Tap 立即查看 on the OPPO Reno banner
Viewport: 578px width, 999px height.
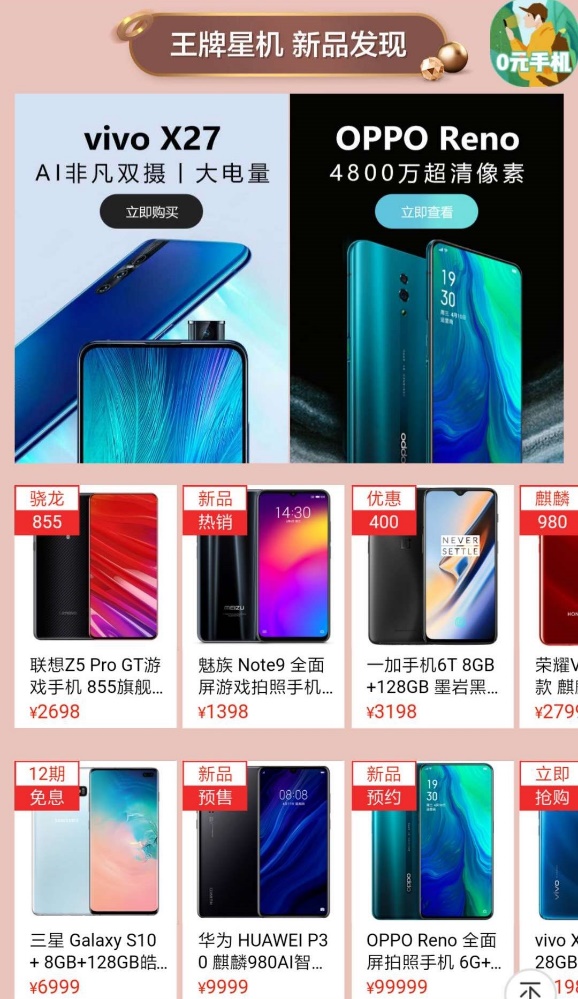[x=426, y=212]
